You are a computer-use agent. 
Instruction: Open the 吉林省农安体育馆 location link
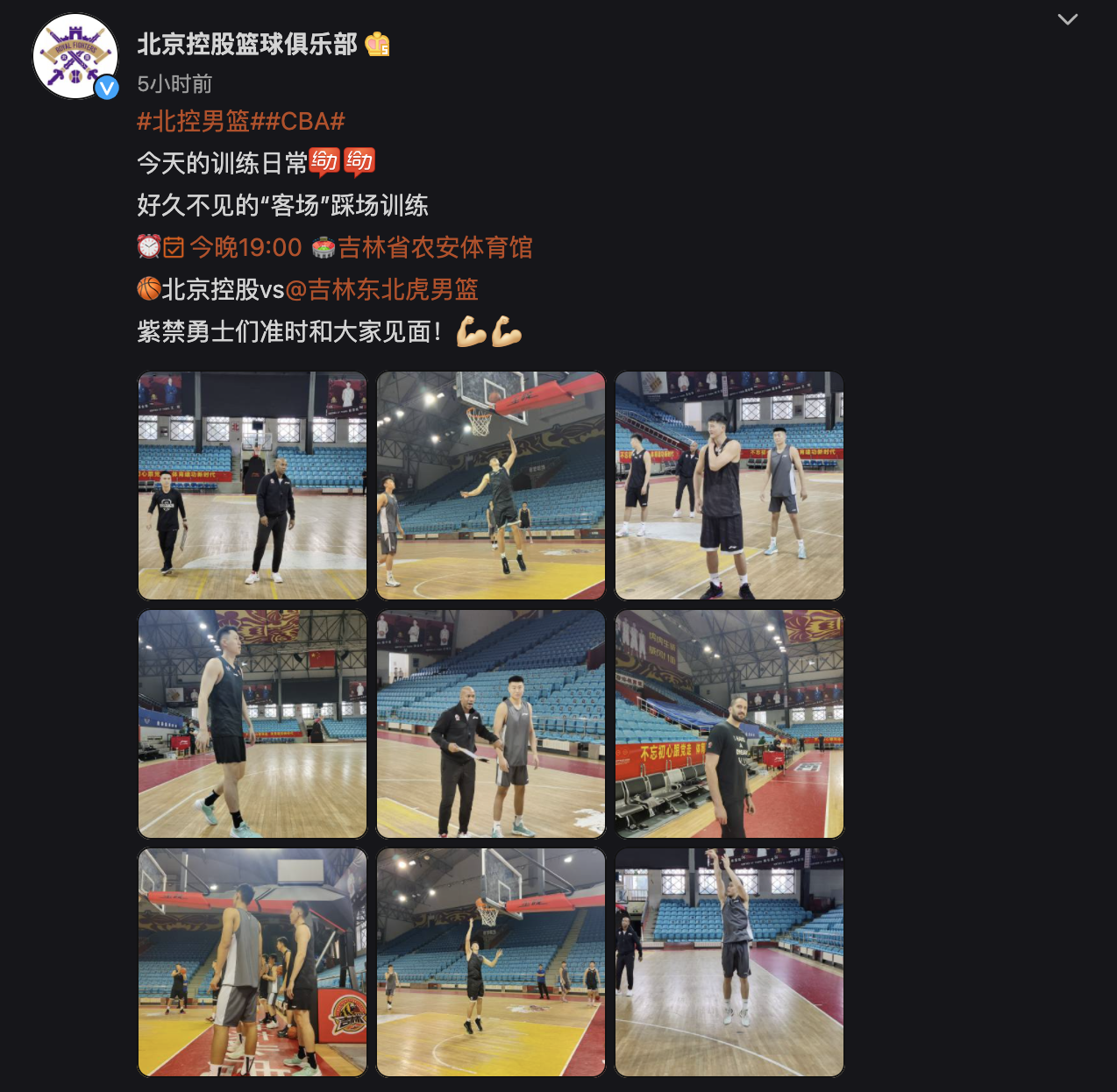[434, 247]
